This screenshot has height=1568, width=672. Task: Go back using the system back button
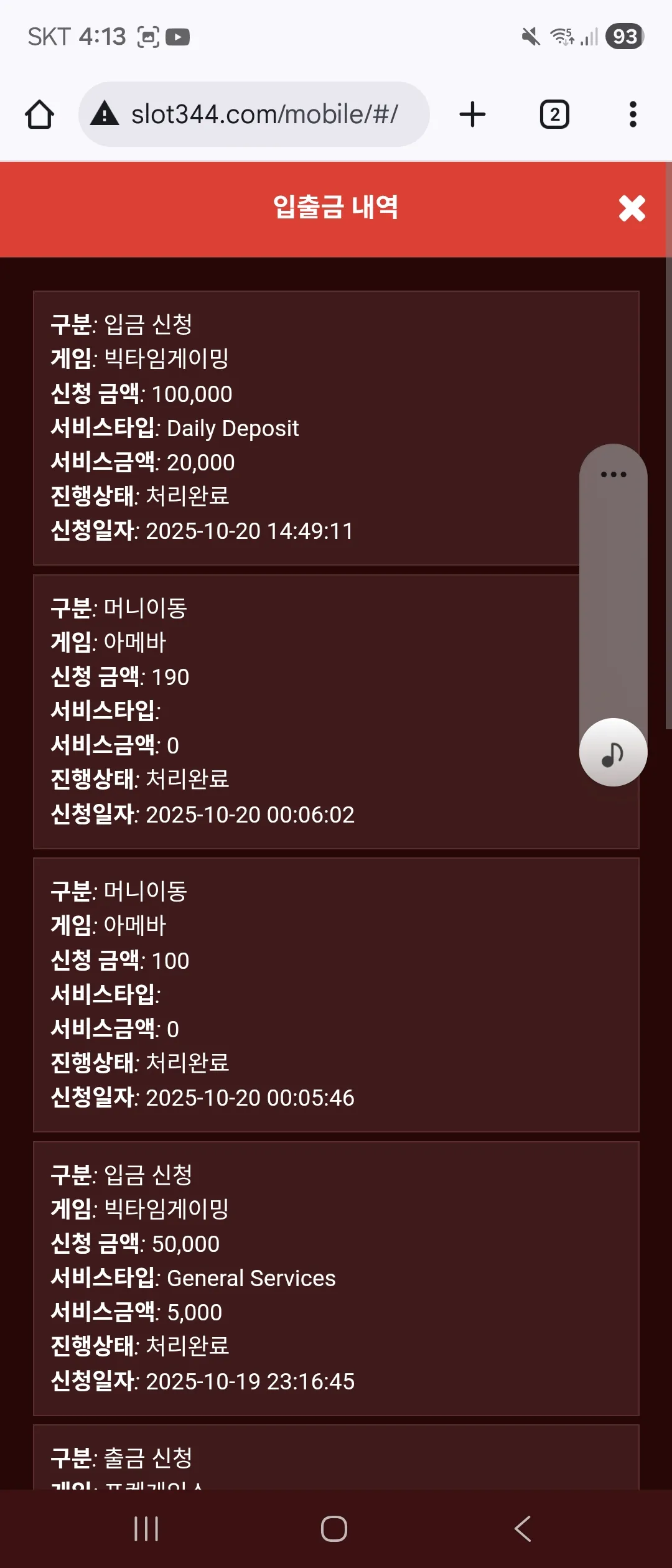(x=523, y=1528)
